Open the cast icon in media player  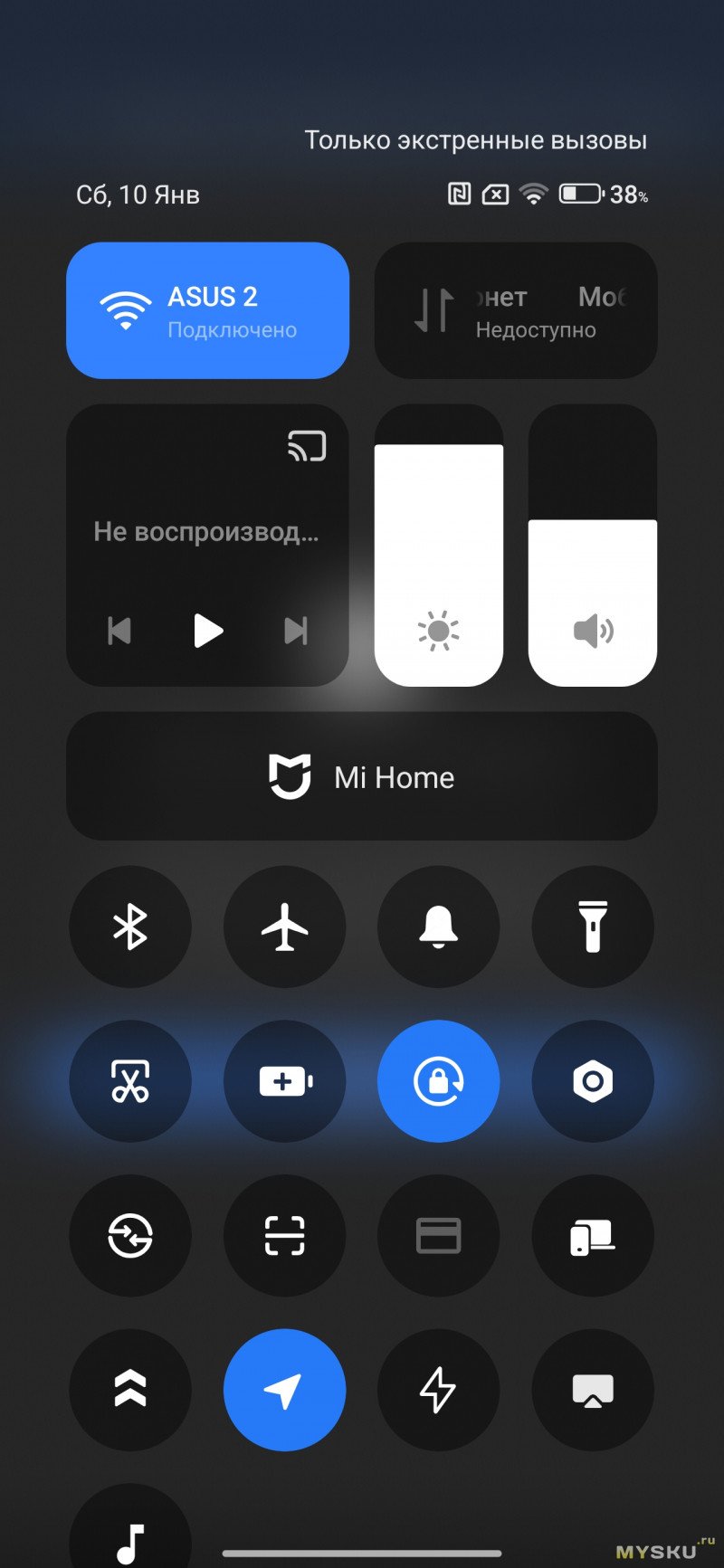click(x=307, y=446)
